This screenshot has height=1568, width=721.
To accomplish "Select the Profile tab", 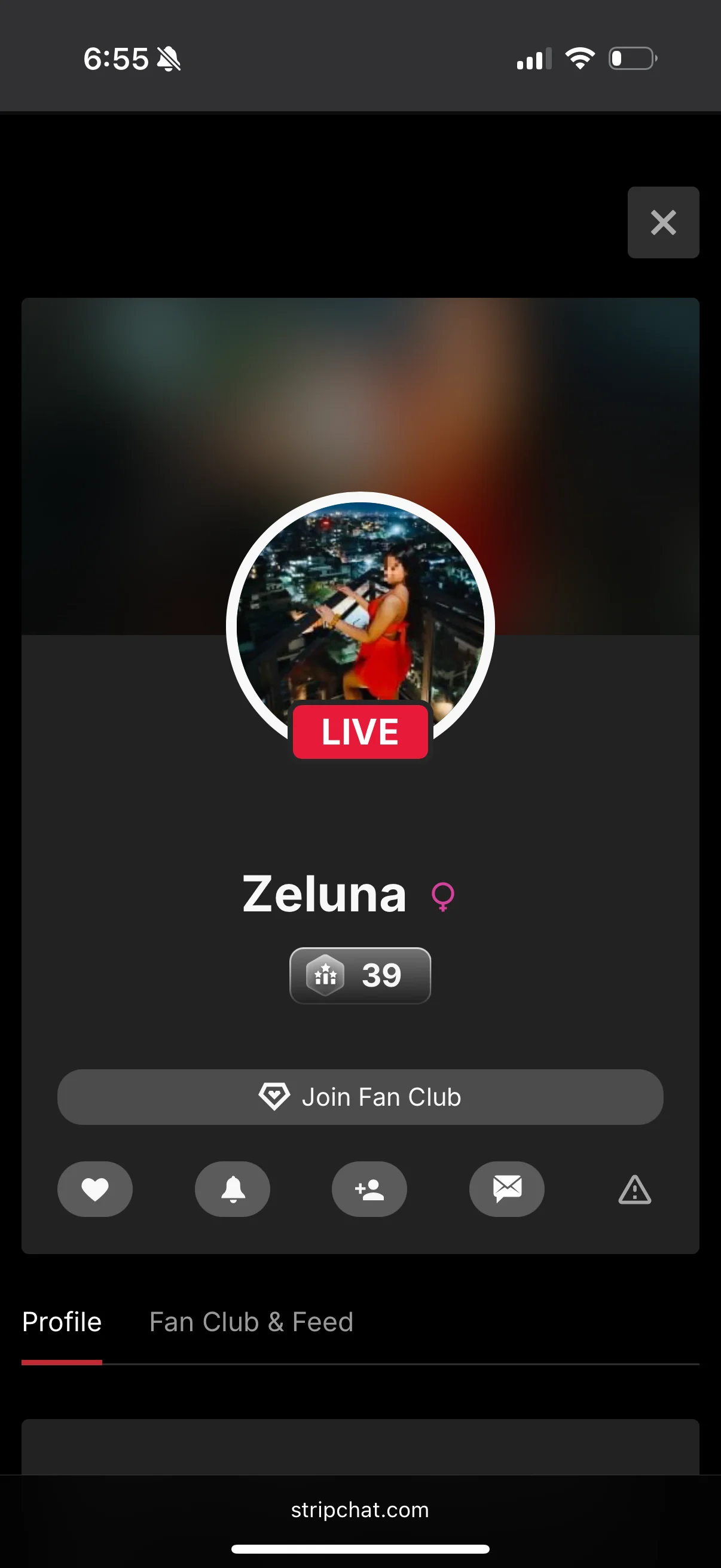I will click(x=62, y=1322).
